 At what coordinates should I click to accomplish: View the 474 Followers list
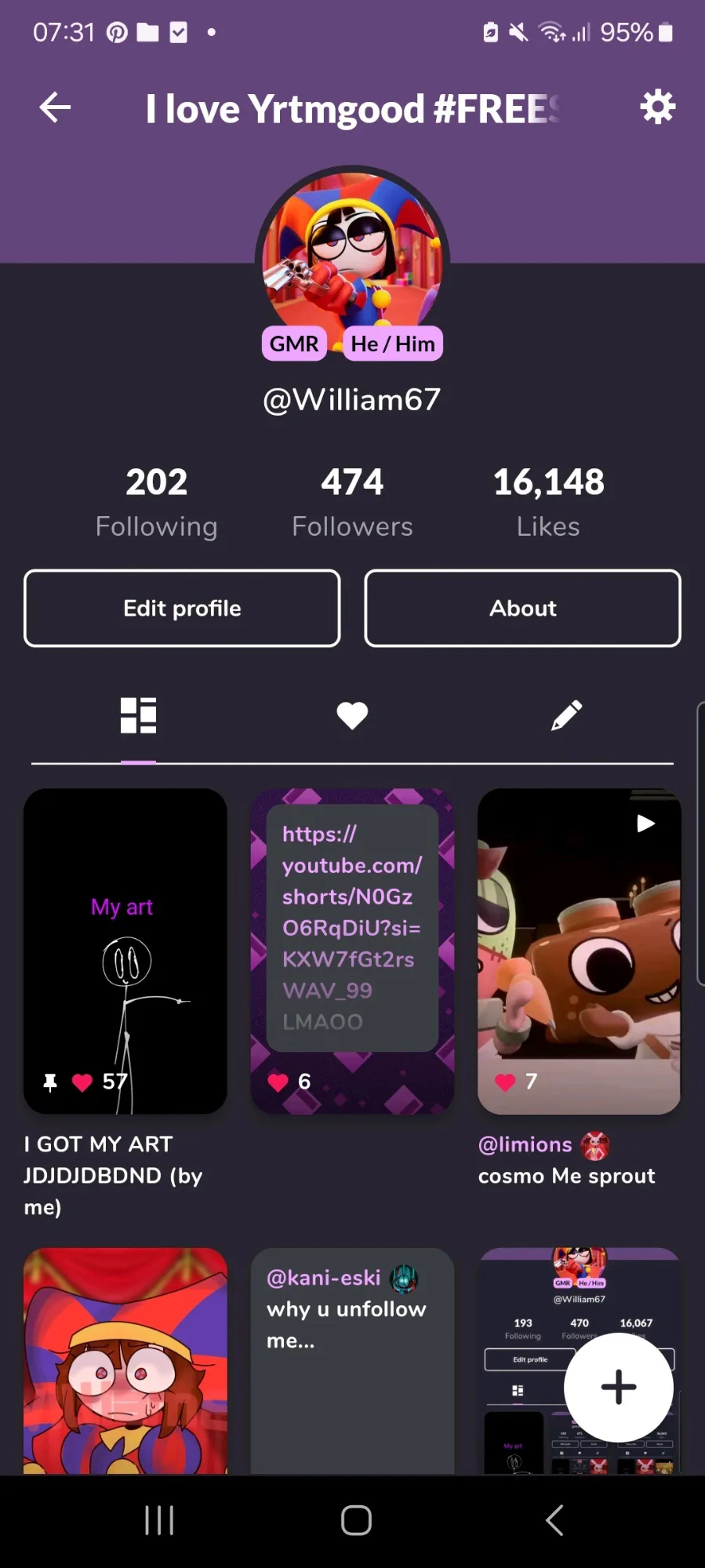[x=352, y=502]
